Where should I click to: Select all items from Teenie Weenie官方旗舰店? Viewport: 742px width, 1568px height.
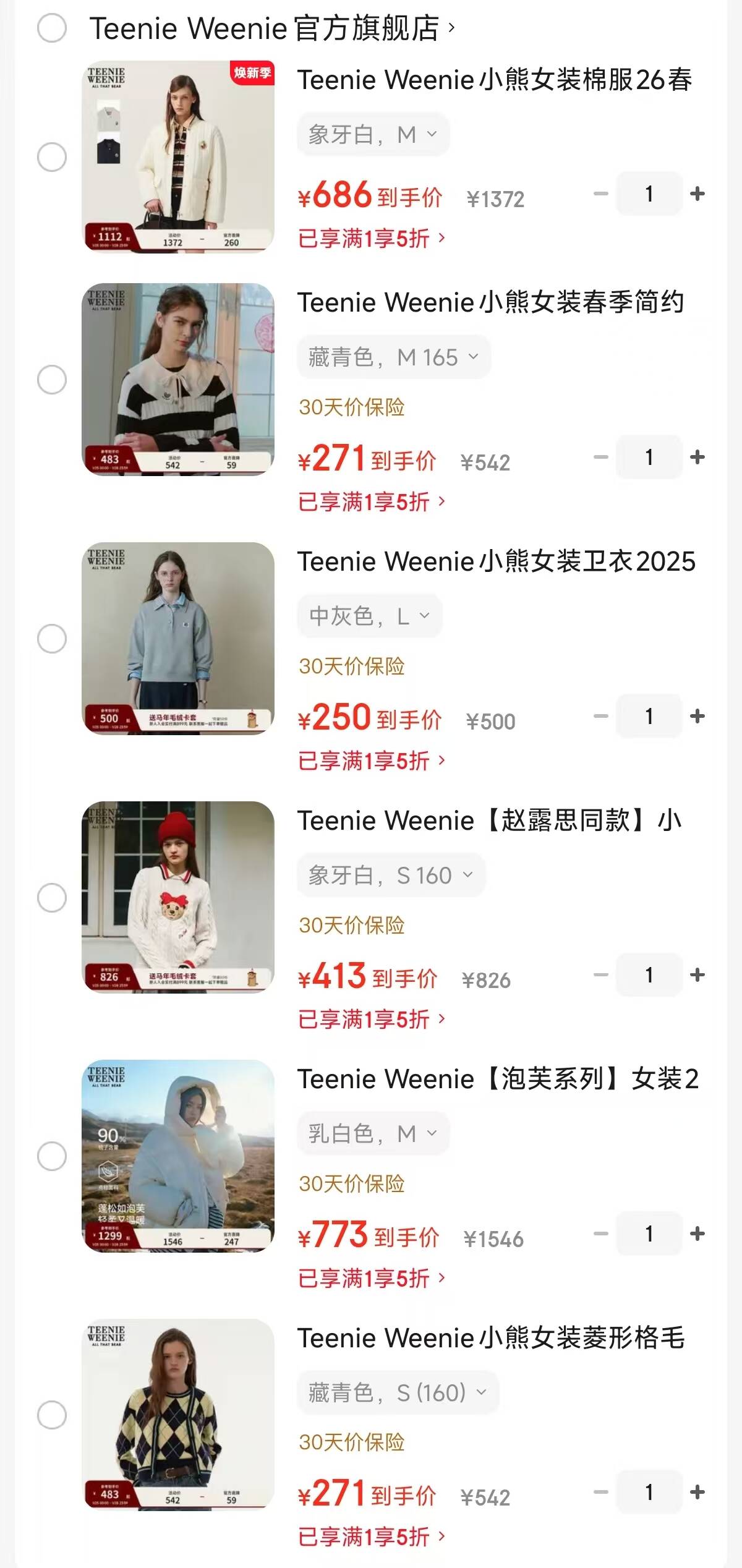click(52, 28)
